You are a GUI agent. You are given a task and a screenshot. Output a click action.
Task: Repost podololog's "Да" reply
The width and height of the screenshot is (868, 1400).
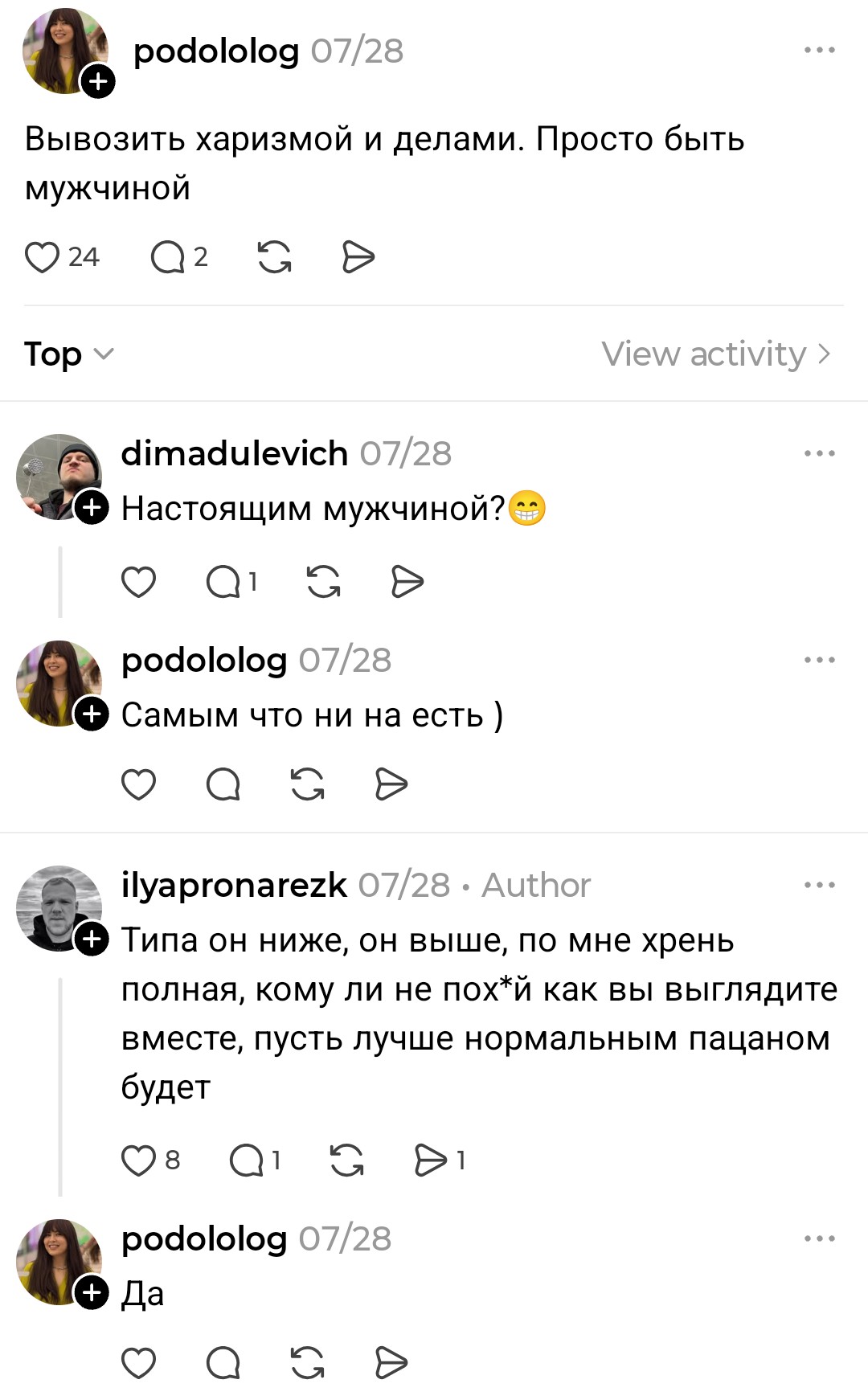click(x=308, y=1363)
